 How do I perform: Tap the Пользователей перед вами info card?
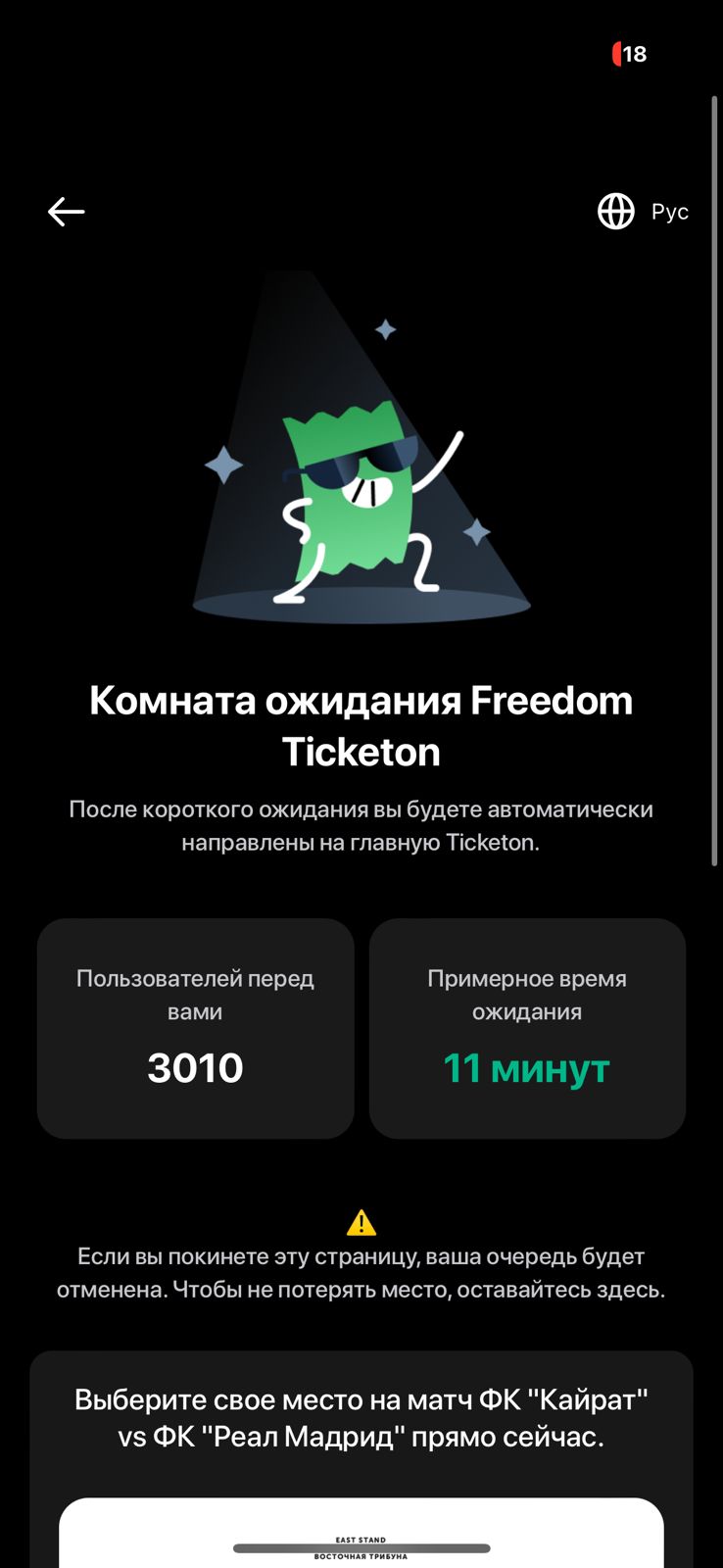(x=195, y=1027)
